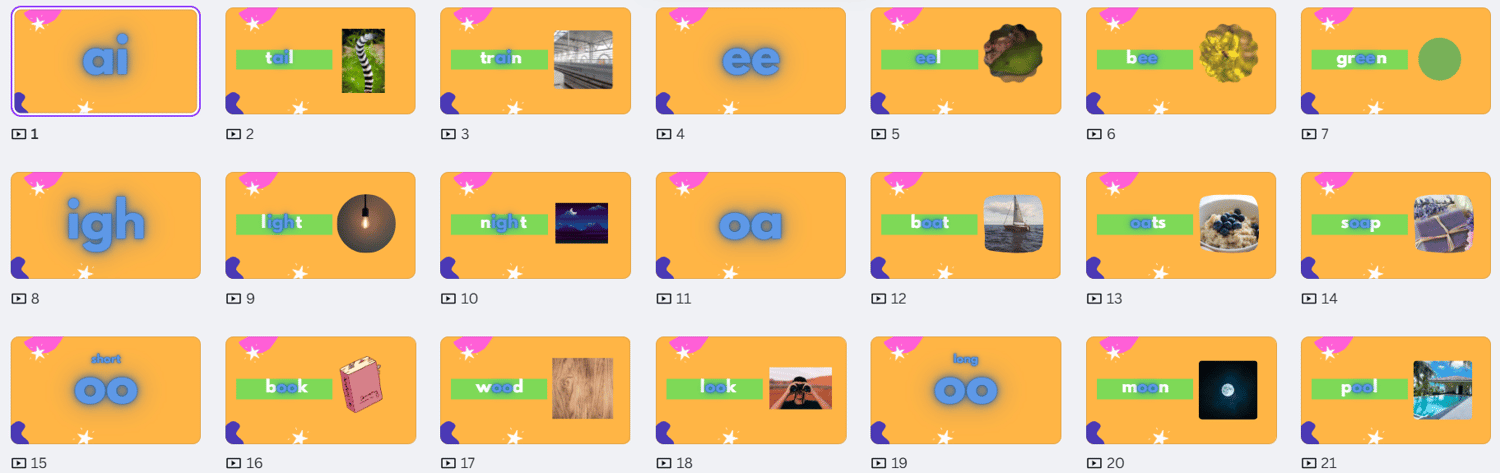Select slide 1 showing 'ai'
Screen dimensions: 1500x473
click(x=105, y=61)
